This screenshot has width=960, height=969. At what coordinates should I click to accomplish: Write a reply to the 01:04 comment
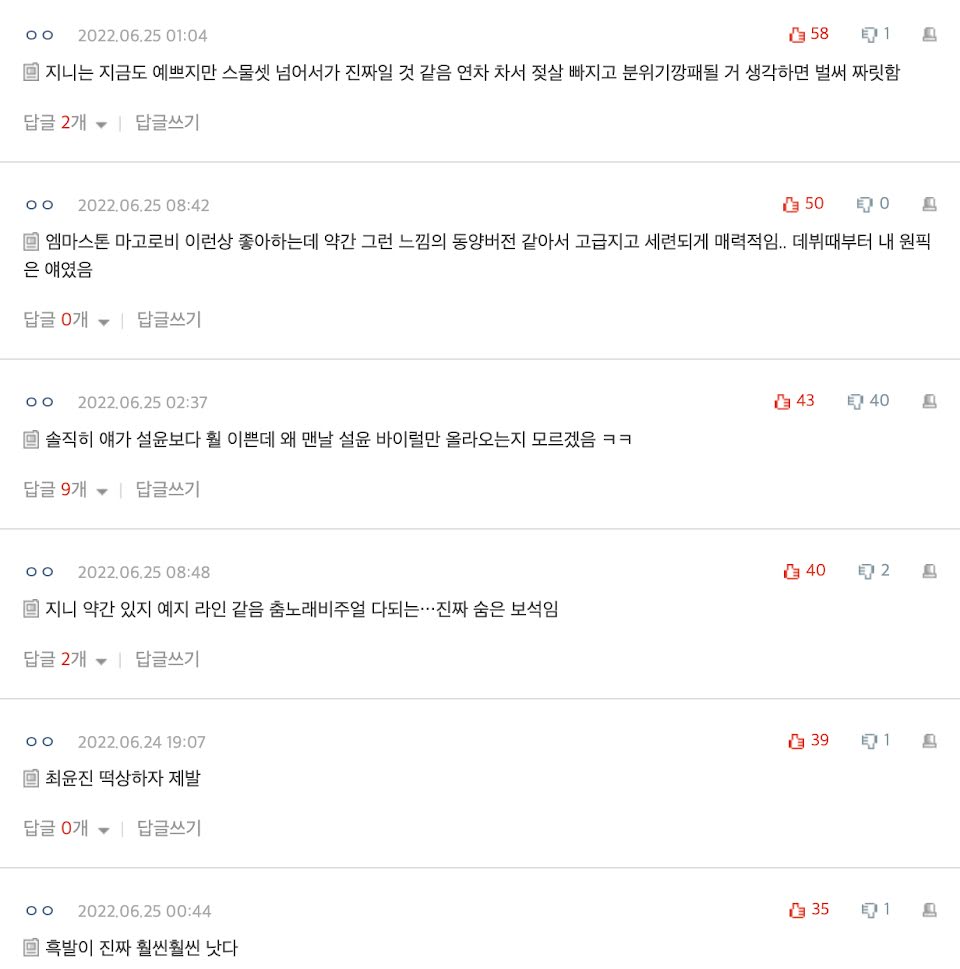click(x=168, y=122)
